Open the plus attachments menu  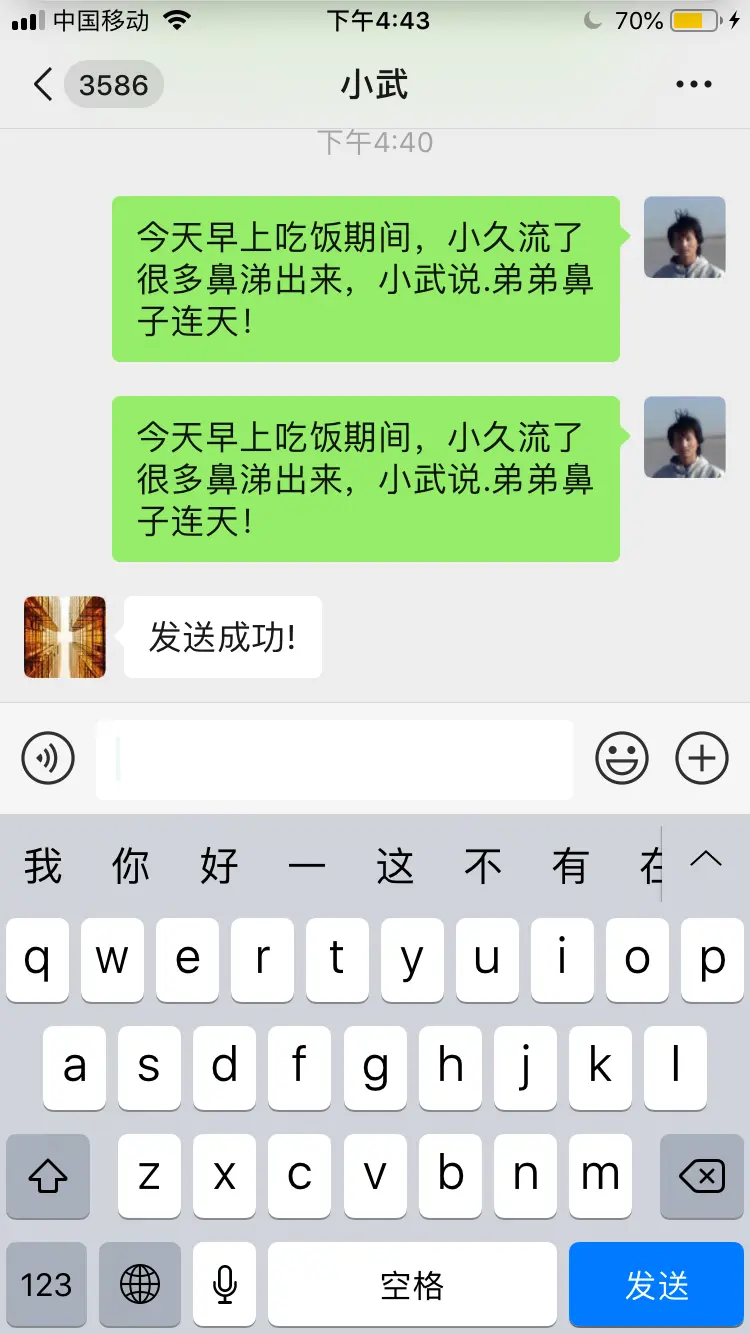tap(702, 758)
